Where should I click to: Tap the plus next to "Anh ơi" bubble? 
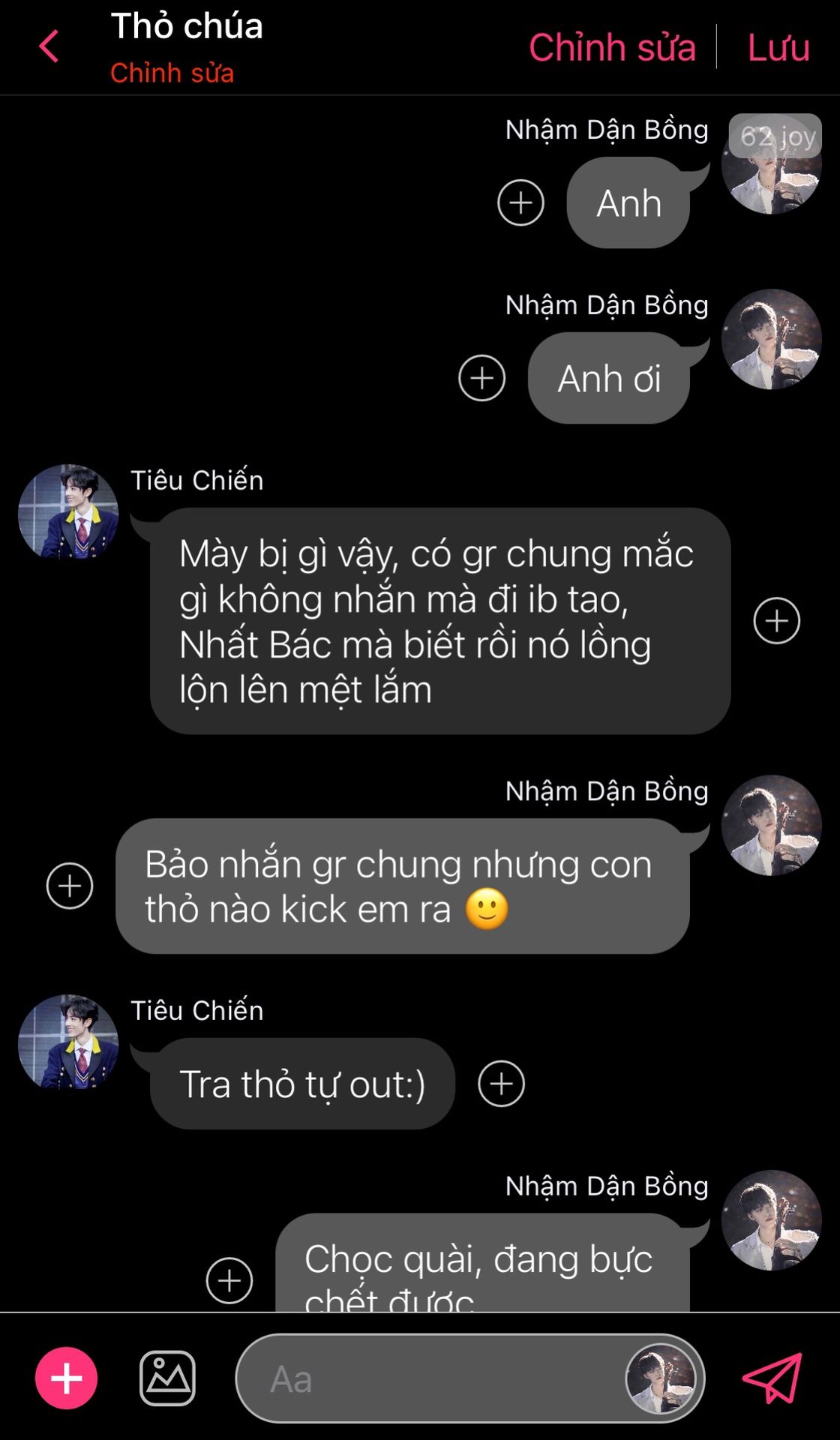point(481,378)
